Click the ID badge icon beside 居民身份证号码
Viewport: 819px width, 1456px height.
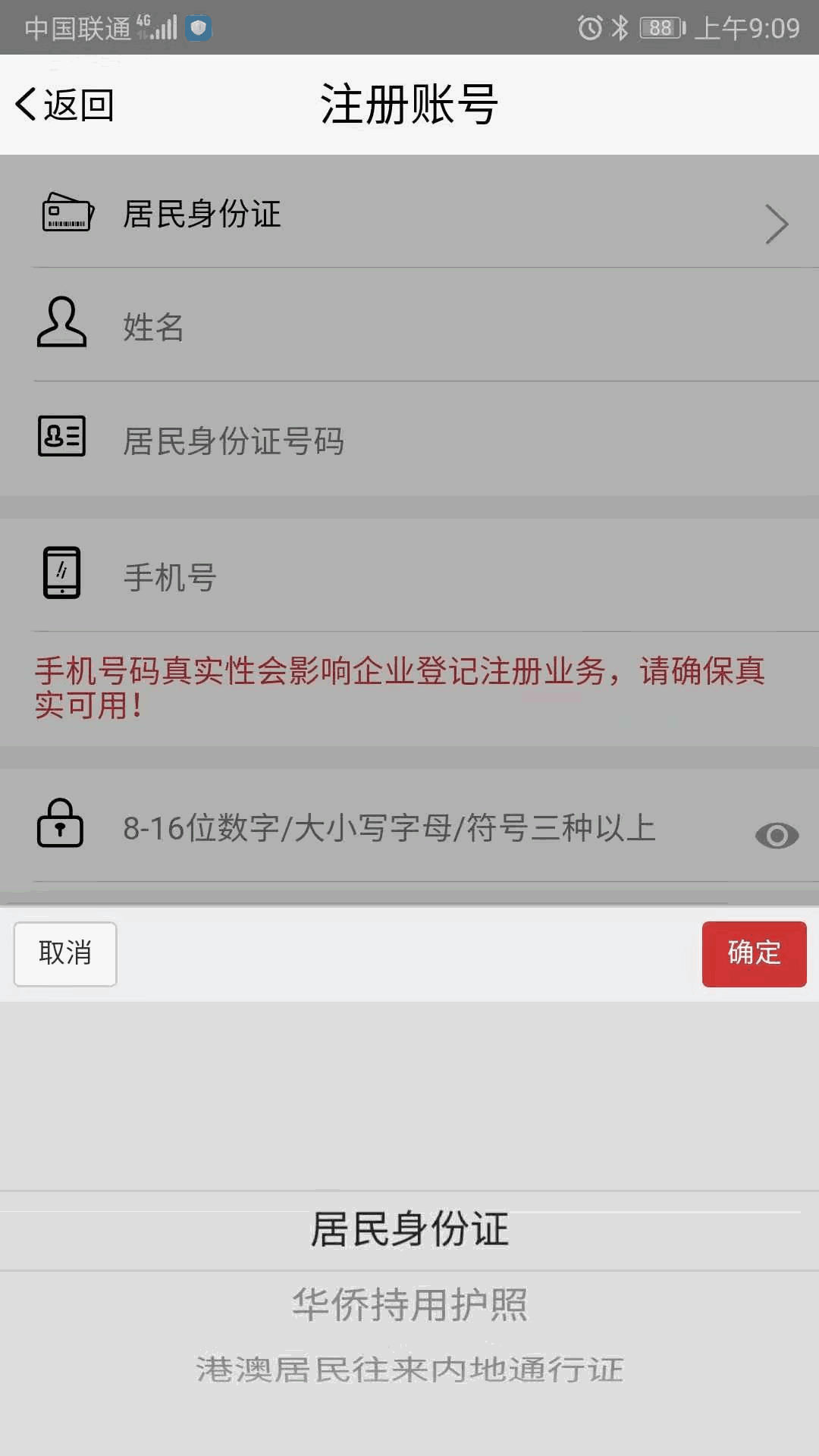tap(61, 436)
